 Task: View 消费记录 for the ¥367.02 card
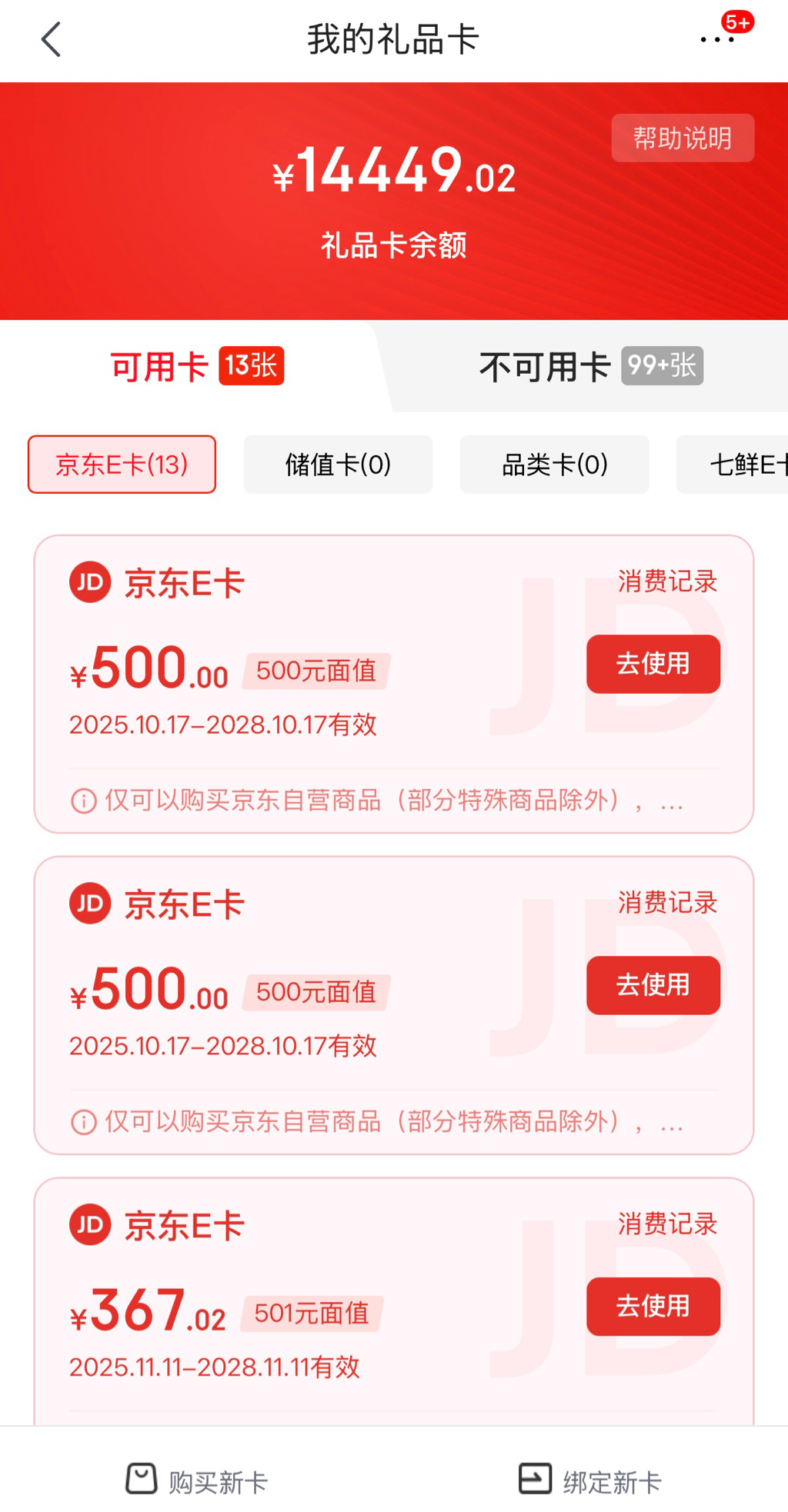click(x=667, y=1224)
